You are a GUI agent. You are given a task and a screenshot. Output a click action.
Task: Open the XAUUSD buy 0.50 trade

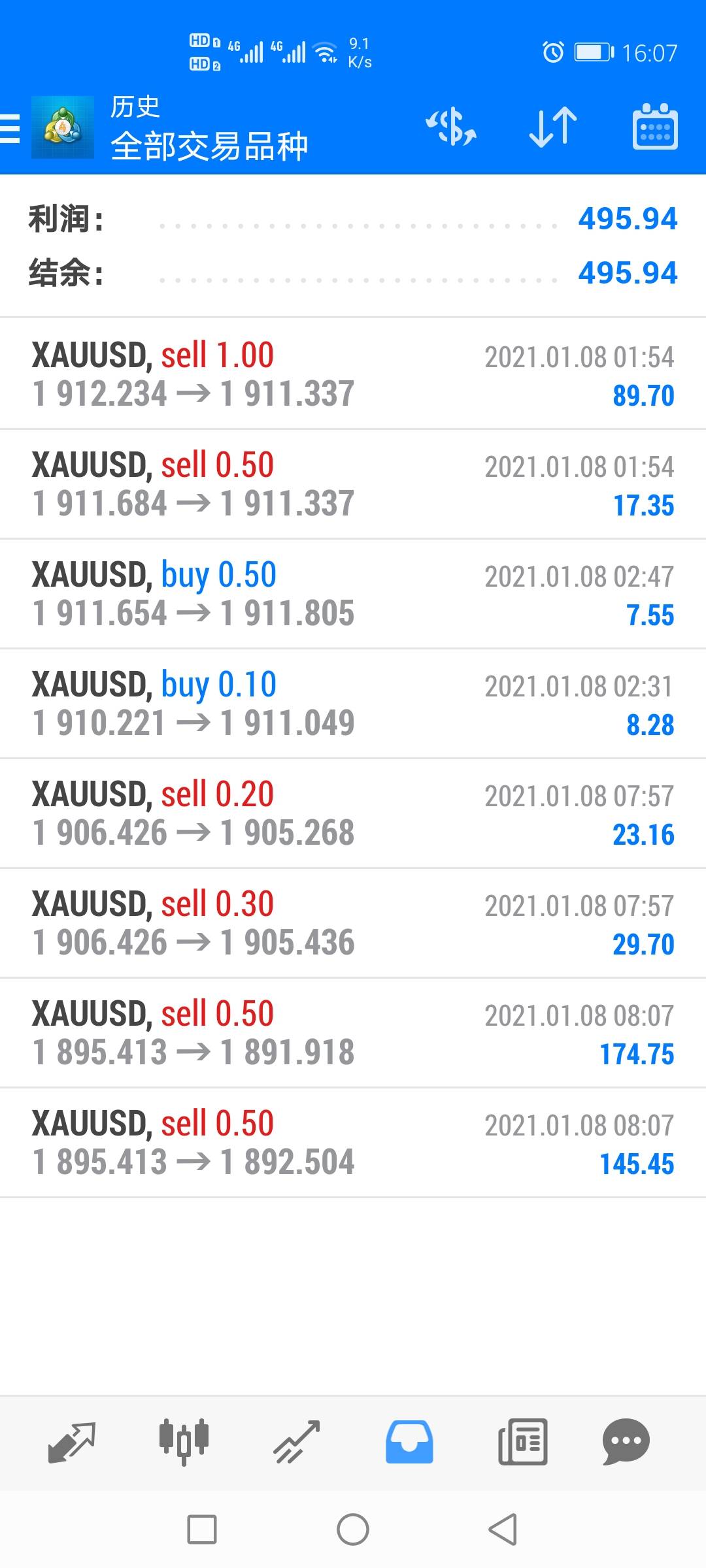coord(353,594)
